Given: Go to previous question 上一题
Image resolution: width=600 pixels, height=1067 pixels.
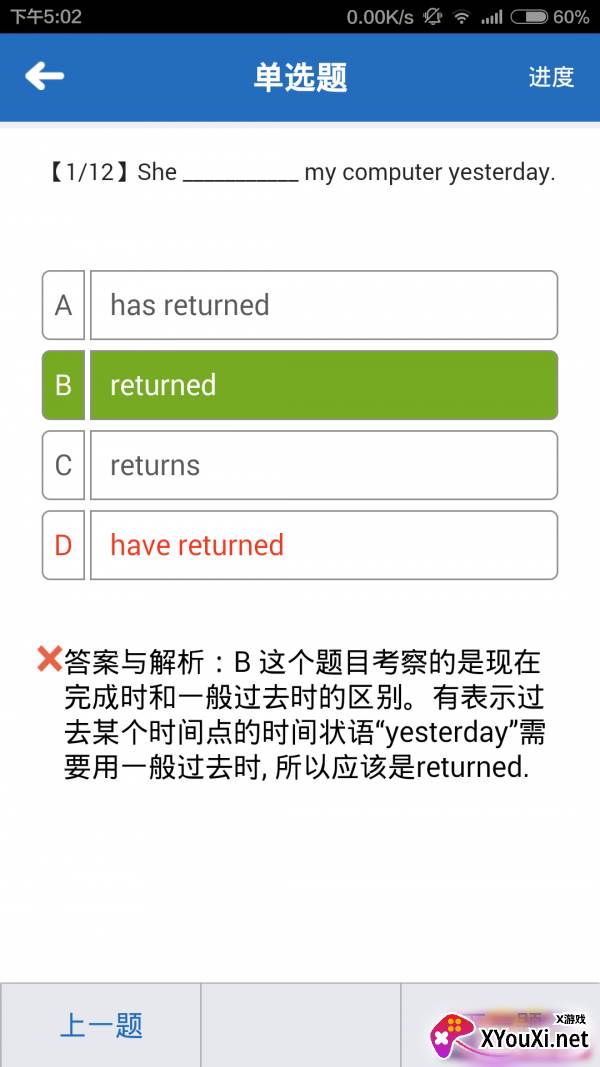Looking at the screenshot, I should (x=101, y=1025).
